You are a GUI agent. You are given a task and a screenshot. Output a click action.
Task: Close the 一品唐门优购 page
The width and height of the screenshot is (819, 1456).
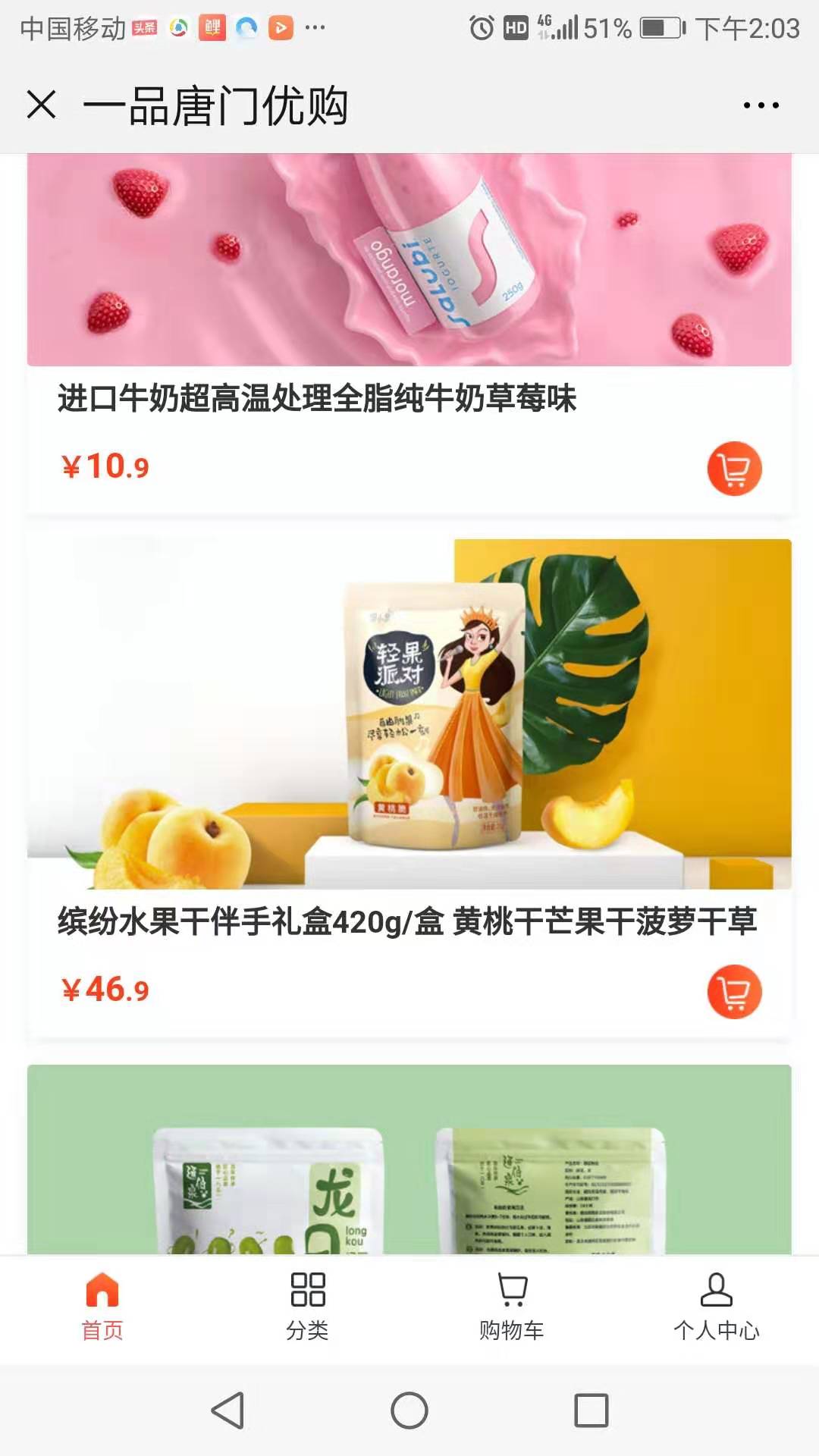pyautogui.click(x=42, y=105)
